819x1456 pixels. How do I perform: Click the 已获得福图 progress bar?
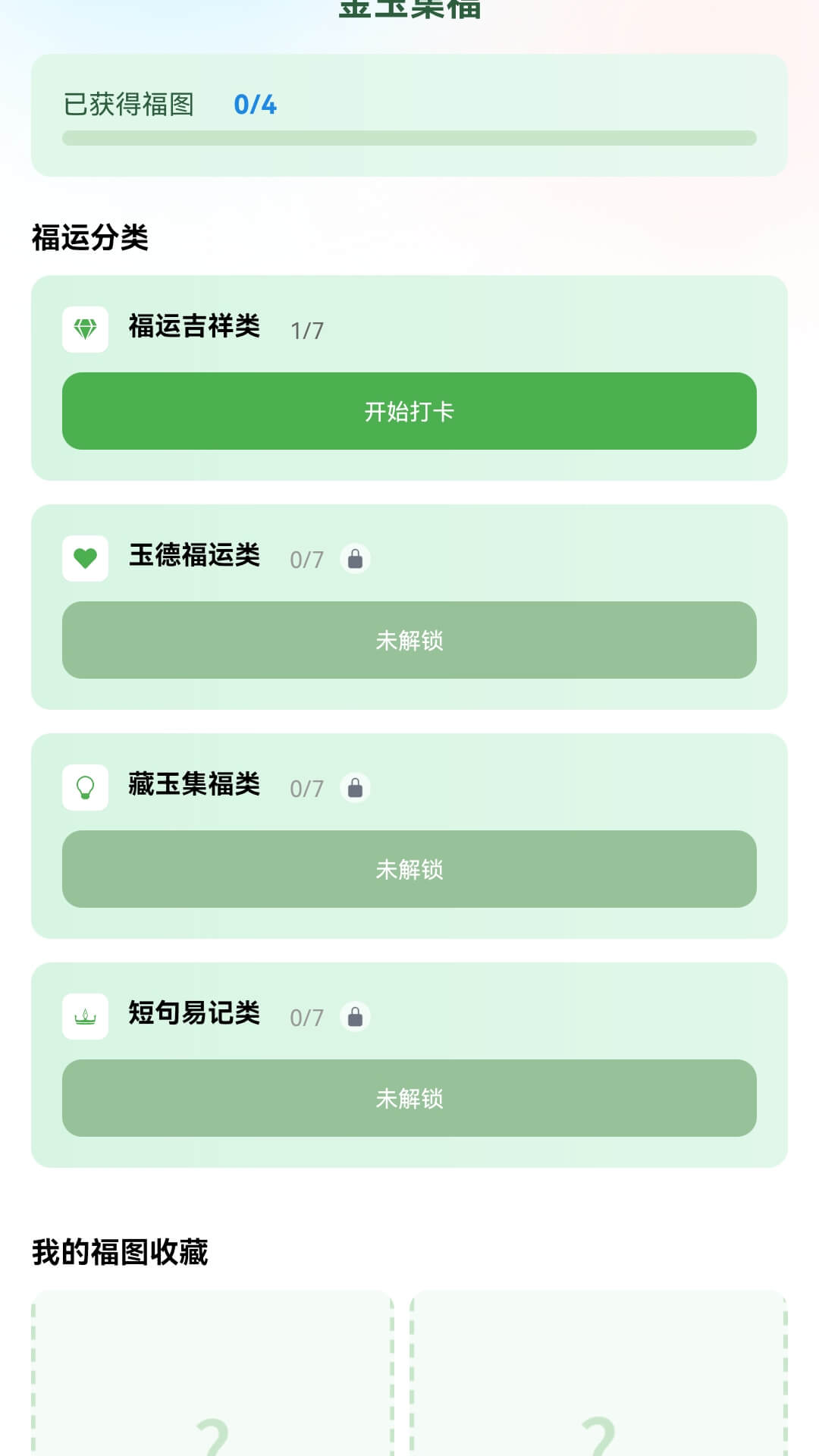click(x=409, y=137)
